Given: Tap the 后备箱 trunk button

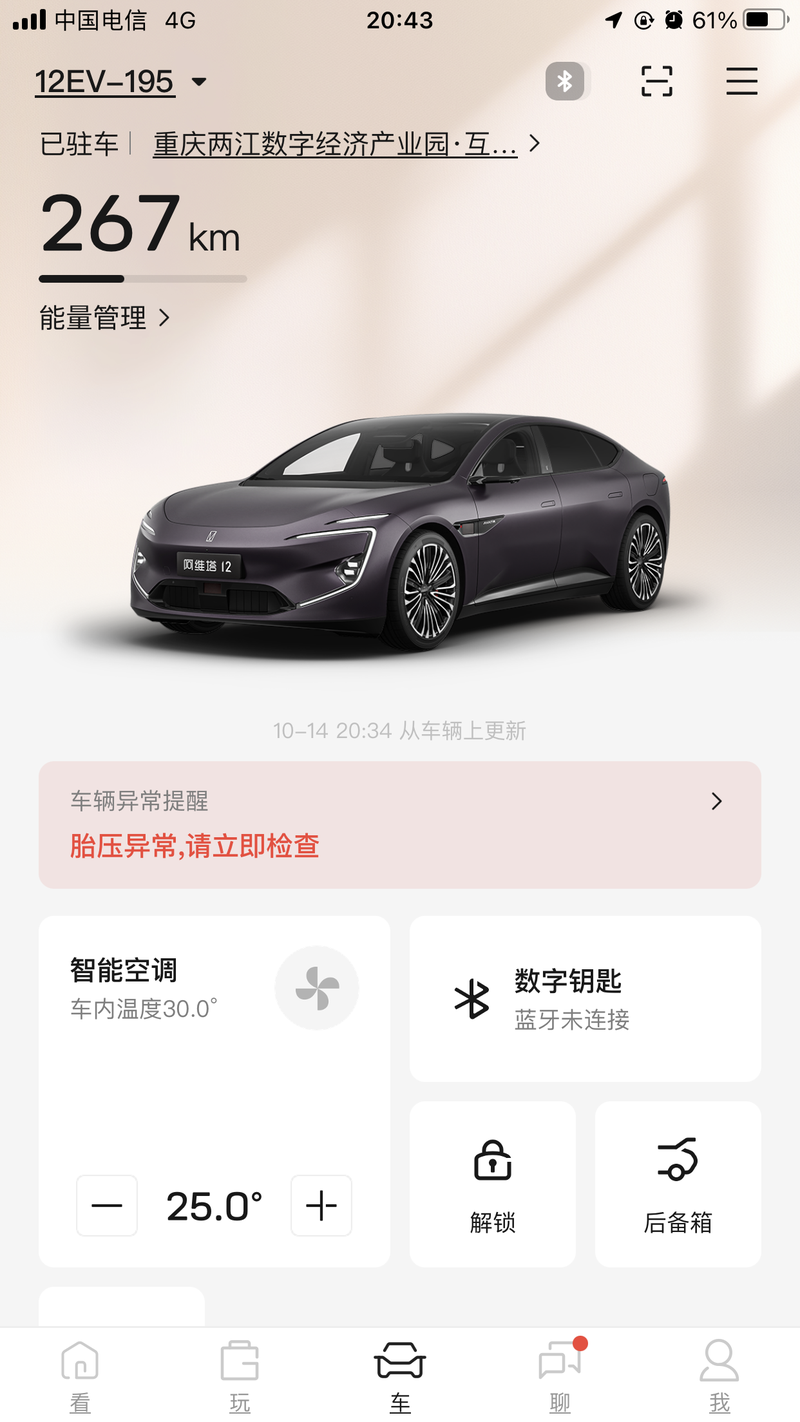Looking at the screenshot, I should [x=678, y=1184].
